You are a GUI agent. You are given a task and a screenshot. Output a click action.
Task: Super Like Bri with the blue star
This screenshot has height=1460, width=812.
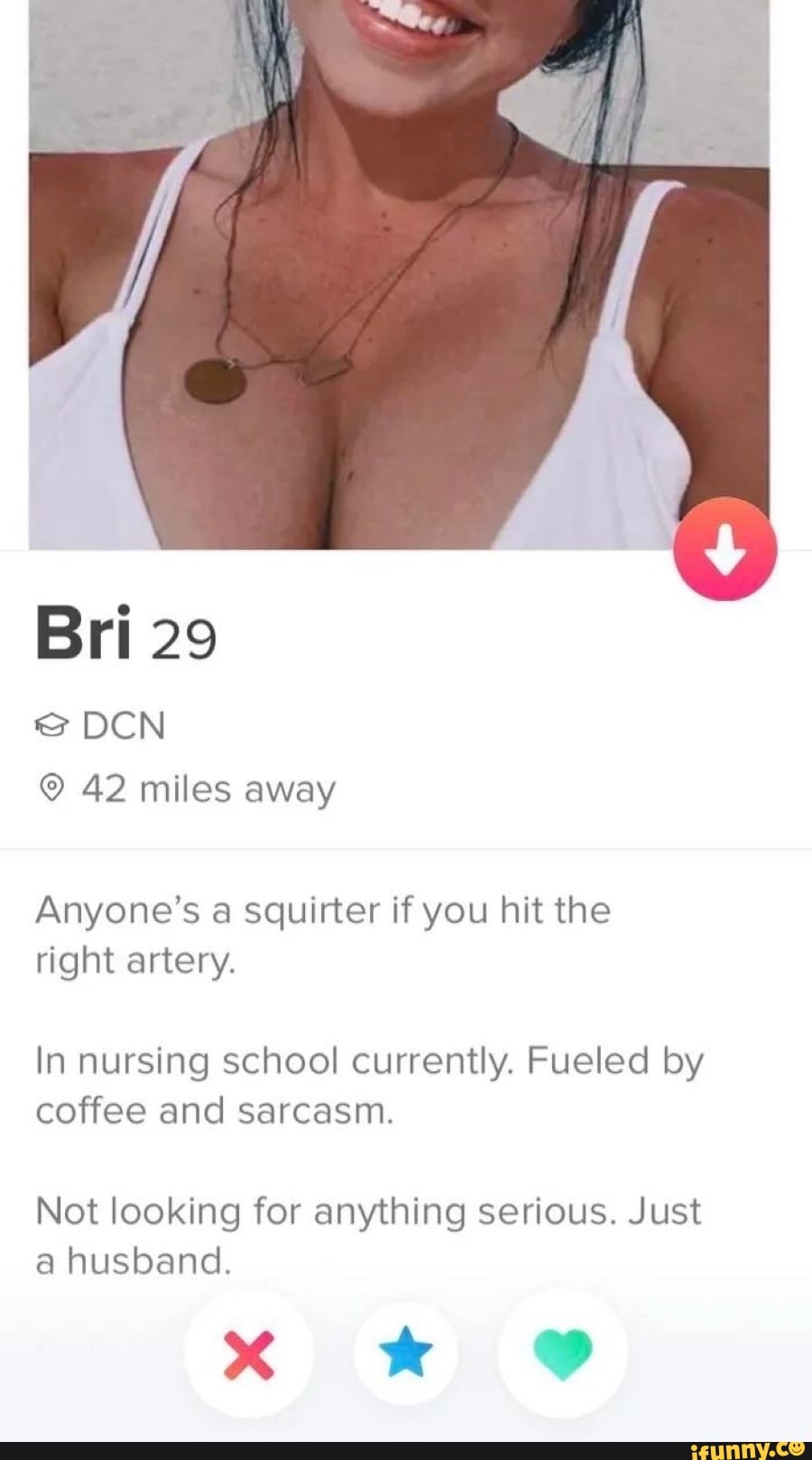coord(406,1353)
